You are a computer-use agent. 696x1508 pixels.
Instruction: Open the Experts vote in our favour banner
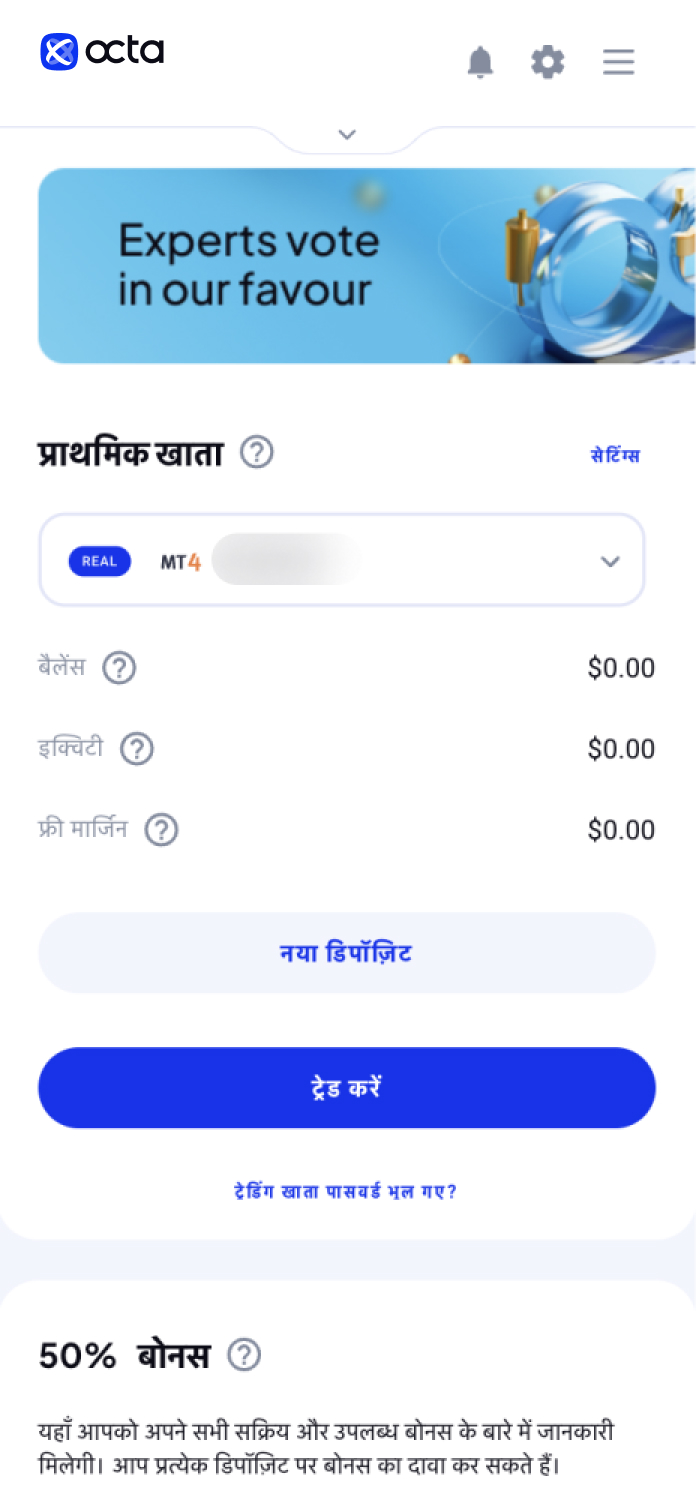[367, 265]
